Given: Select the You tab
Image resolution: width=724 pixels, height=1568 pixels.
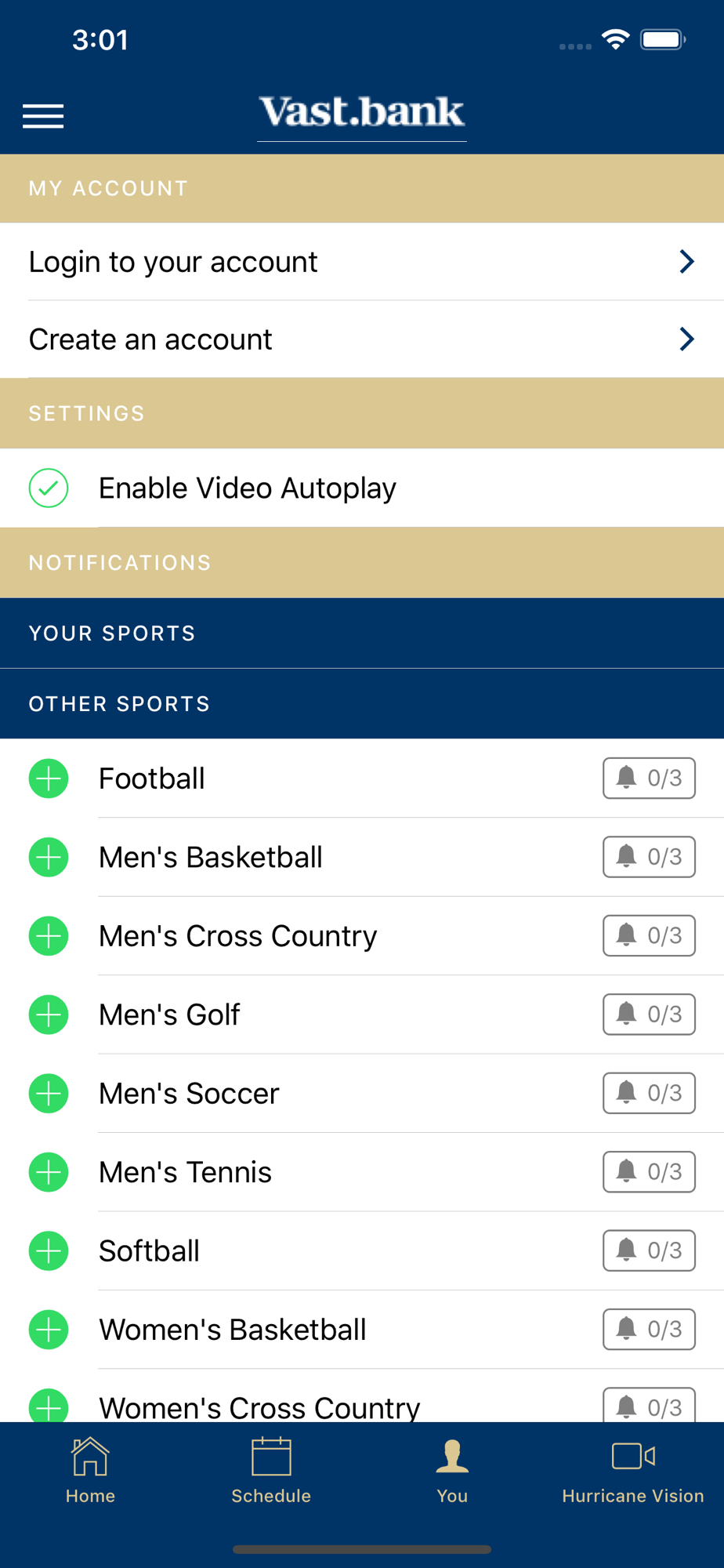Looking at the screenshot, I should pos(452,1470).
